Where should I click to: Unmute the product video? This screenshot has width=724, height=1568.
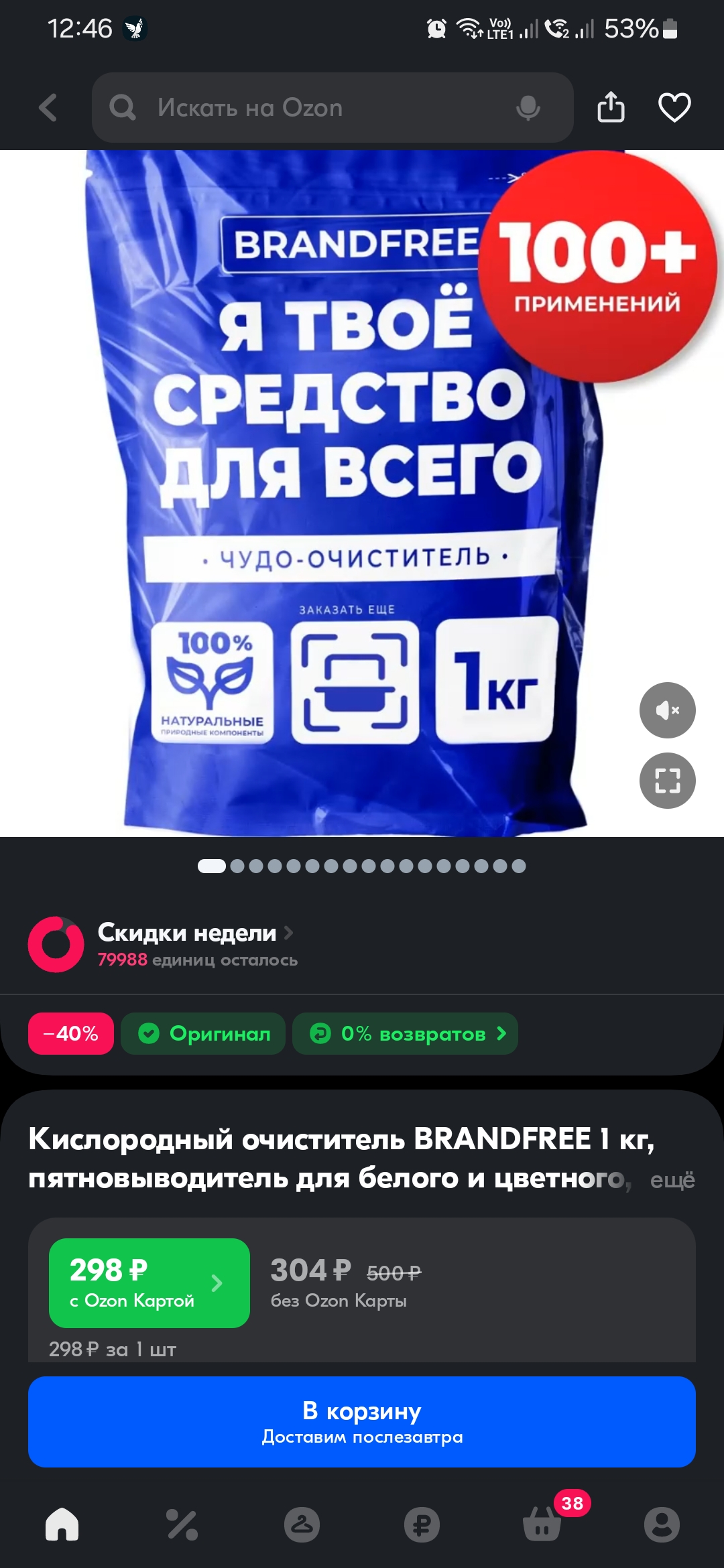[667, 710]
